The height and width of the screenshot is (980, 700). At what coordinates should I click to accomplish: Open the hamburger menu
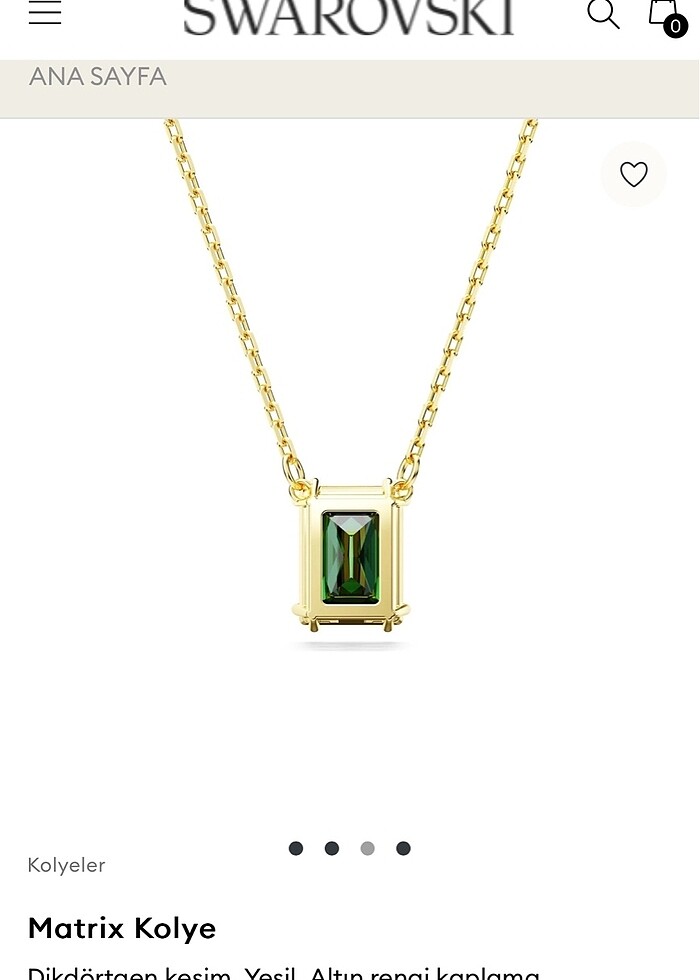pyautogui.click(x=45, y=13)
